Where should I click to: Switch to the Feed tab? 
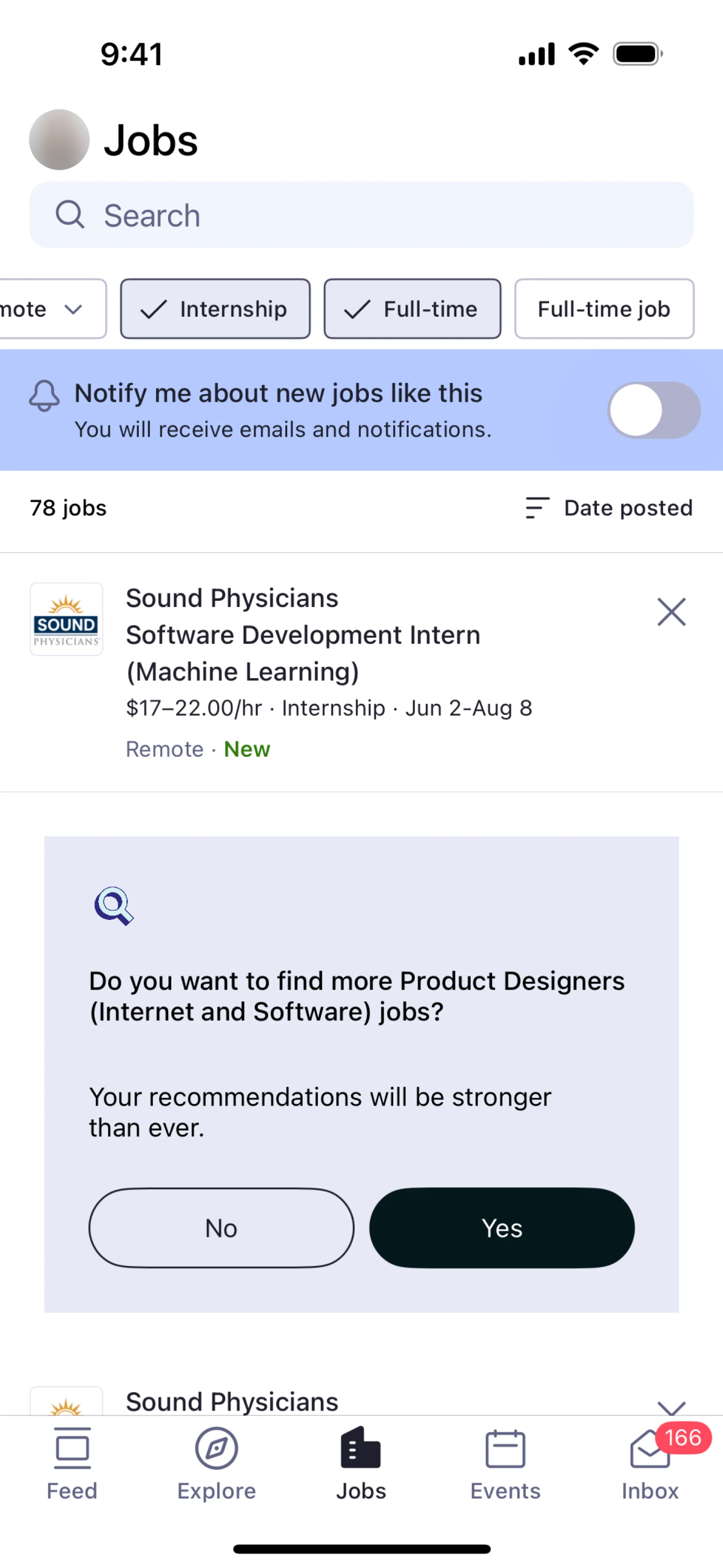pyautogui.click(x=72, y=1464)
